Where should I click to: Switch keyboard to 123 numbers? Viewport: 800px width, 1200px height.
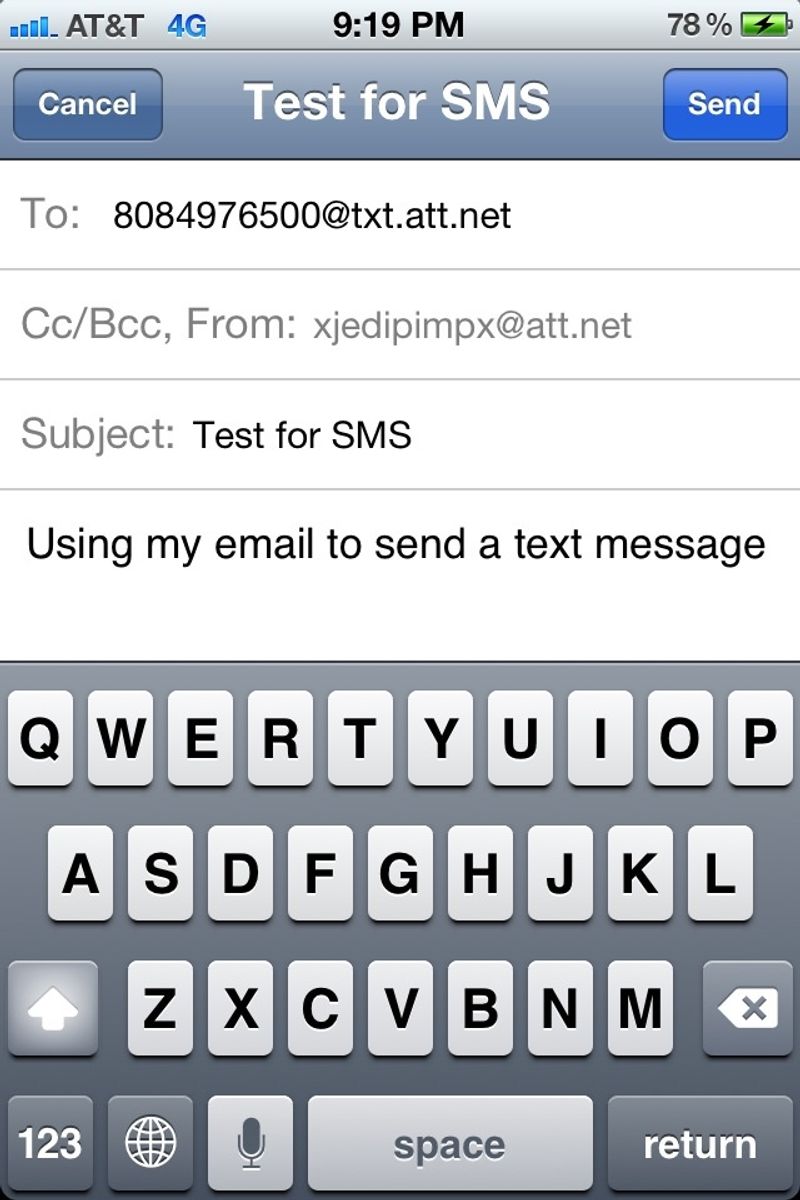[50, 1142]
